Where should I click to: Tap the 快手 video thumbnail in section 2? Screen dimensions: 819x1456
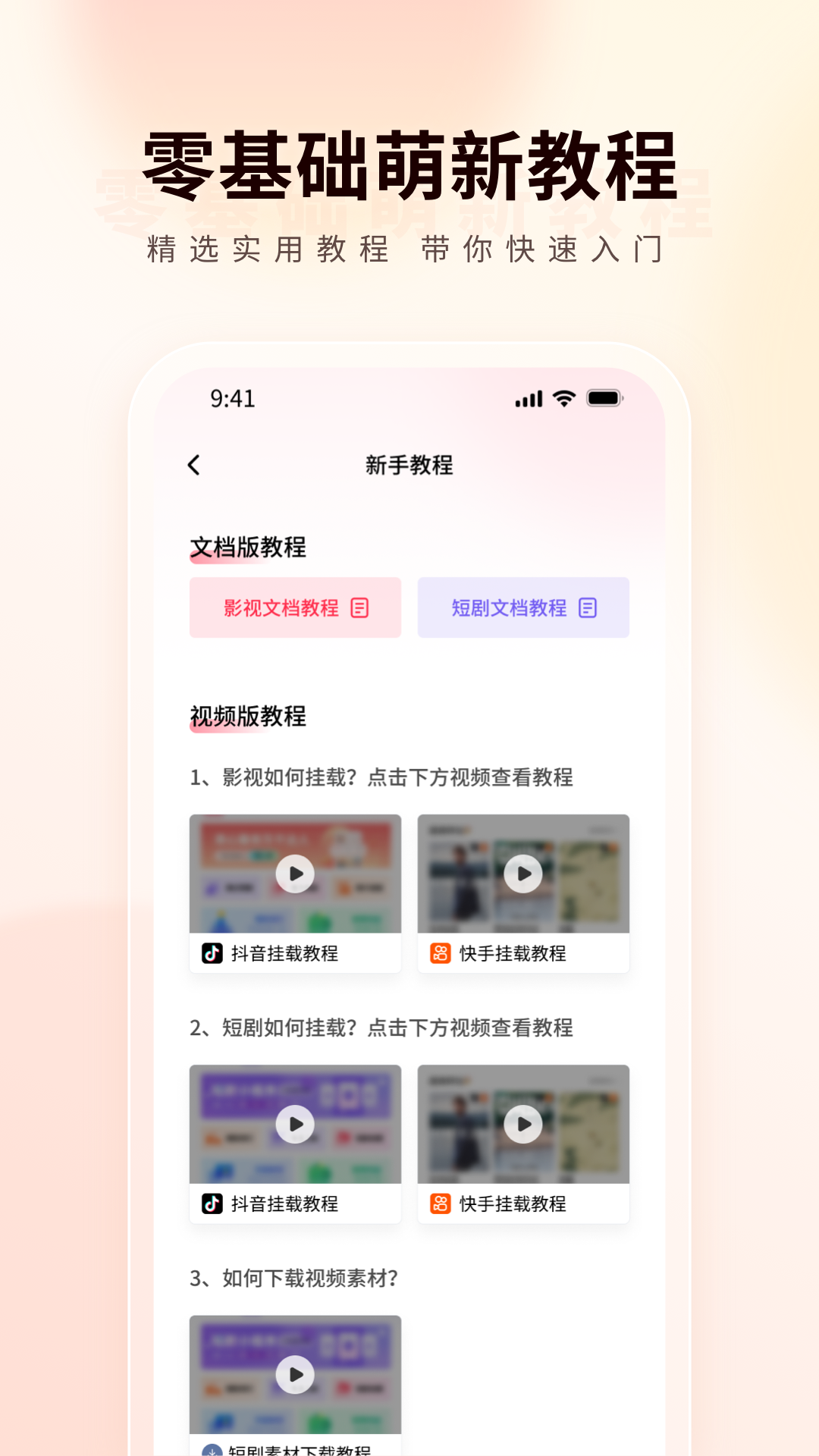click(522, 1124)
